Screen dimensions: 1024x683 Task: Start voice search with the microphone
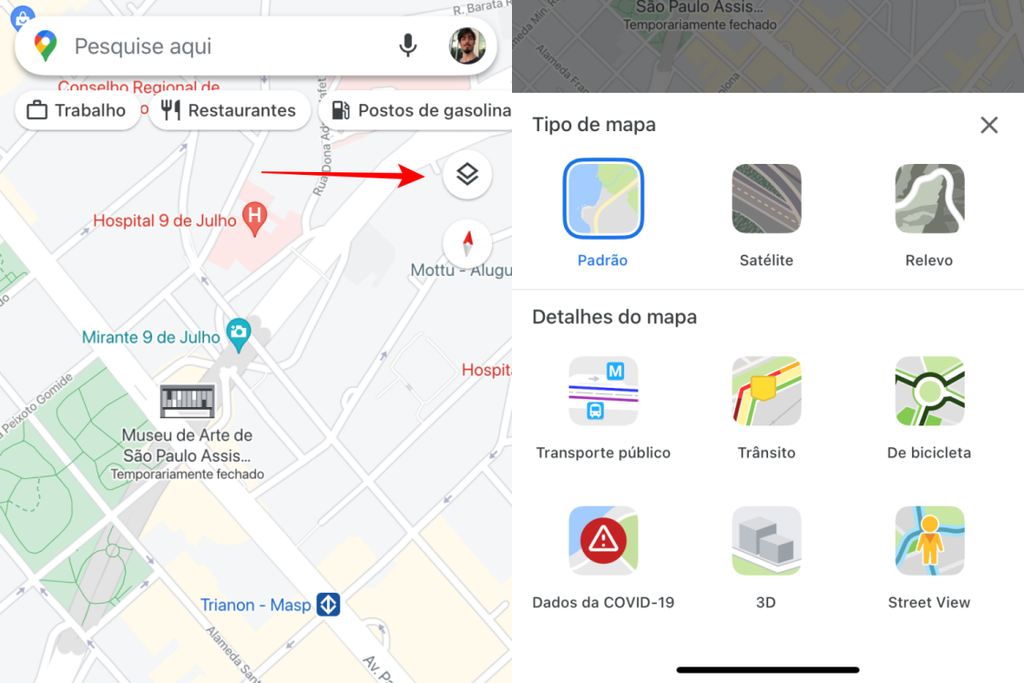pyautogui.click(x=407, y=46)
